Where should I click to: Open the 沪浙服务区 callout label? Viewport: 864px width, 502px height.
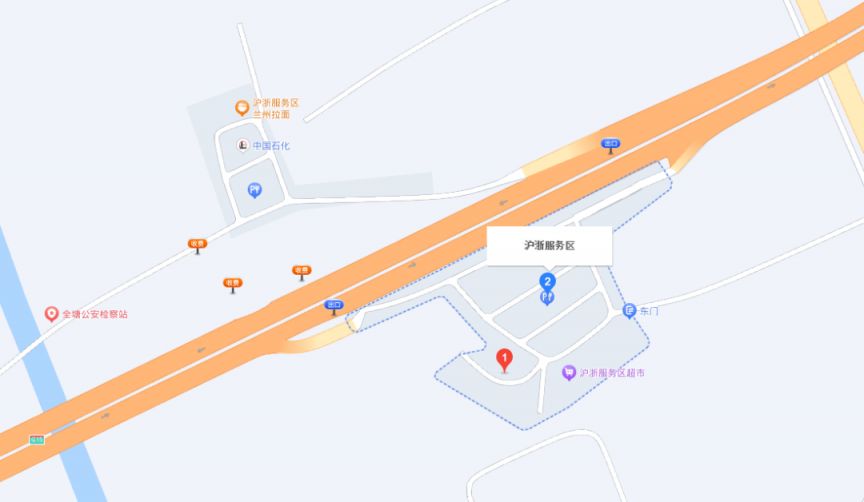pos(549,246)
